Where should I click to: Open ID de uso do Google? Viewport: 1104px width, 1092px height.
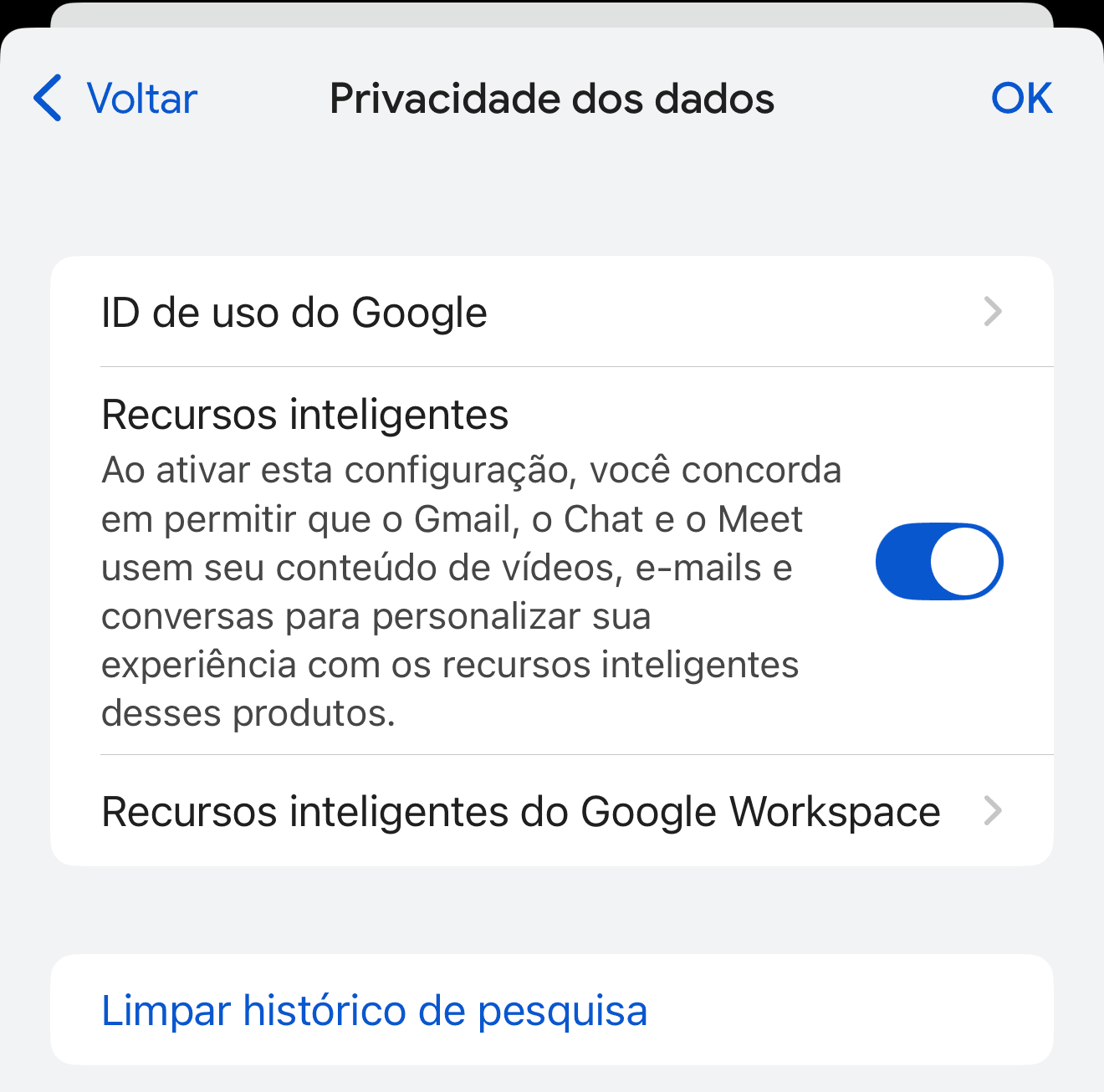click(550, 313)
